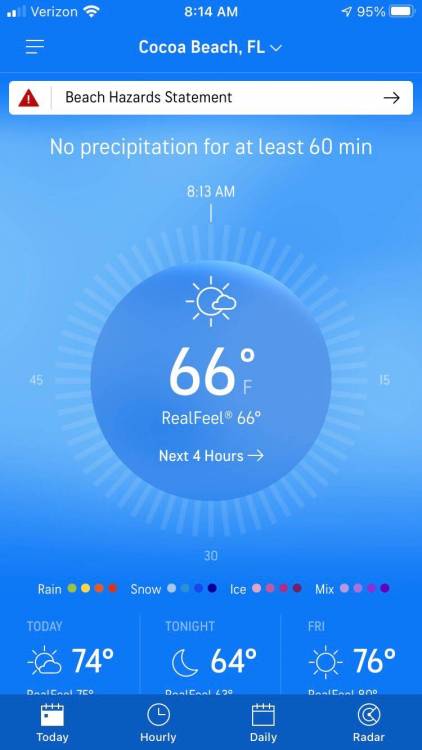Open the Today 74° forecast card
422x750 pixels.
[x=70, y=654]
